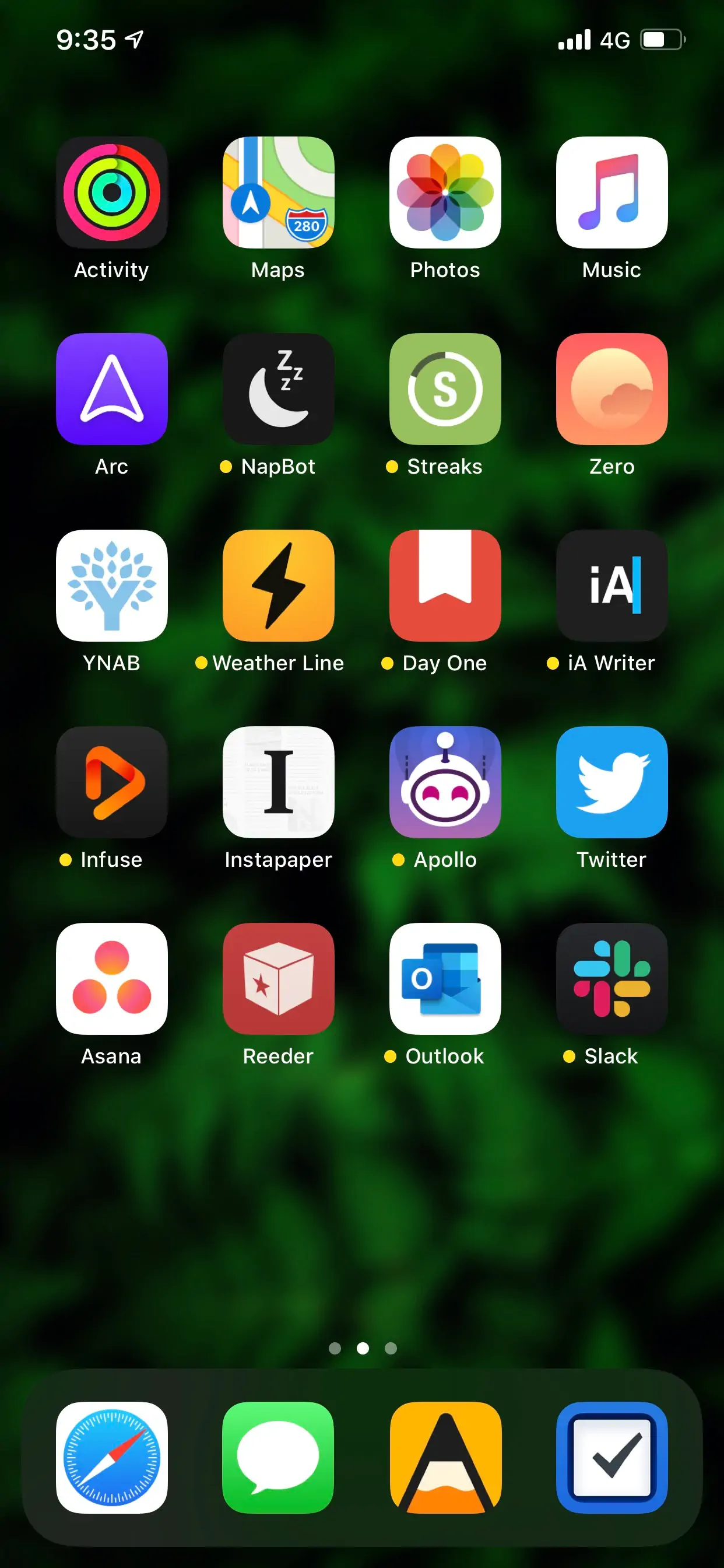724x1568 pixels.
Task: Open the Photos app
Action: click(445, 192)
